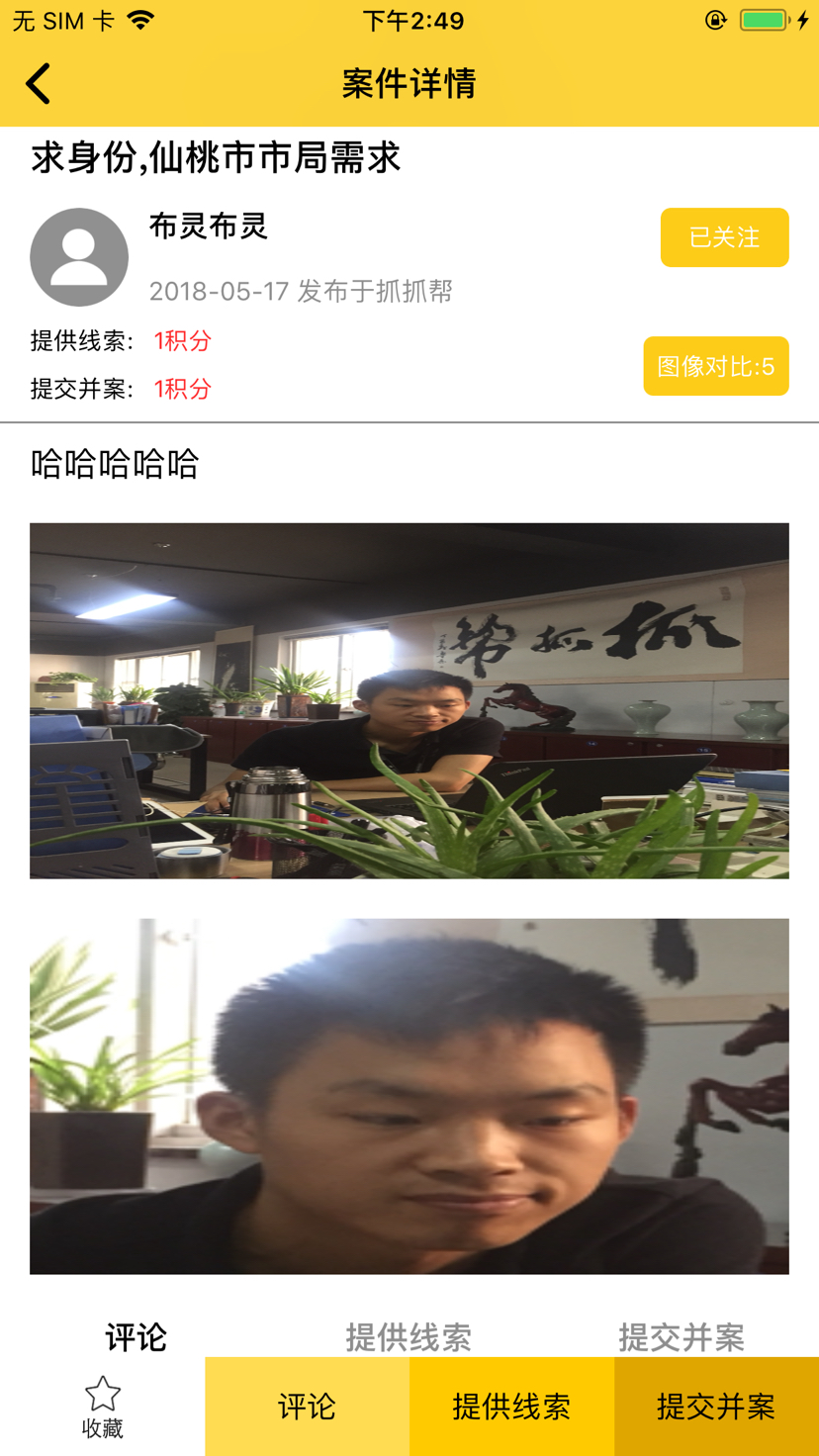Open 图像对比:5 image comparison
Image resolution: width=819 pixels, height=1456 pixels.
[716, 366]
